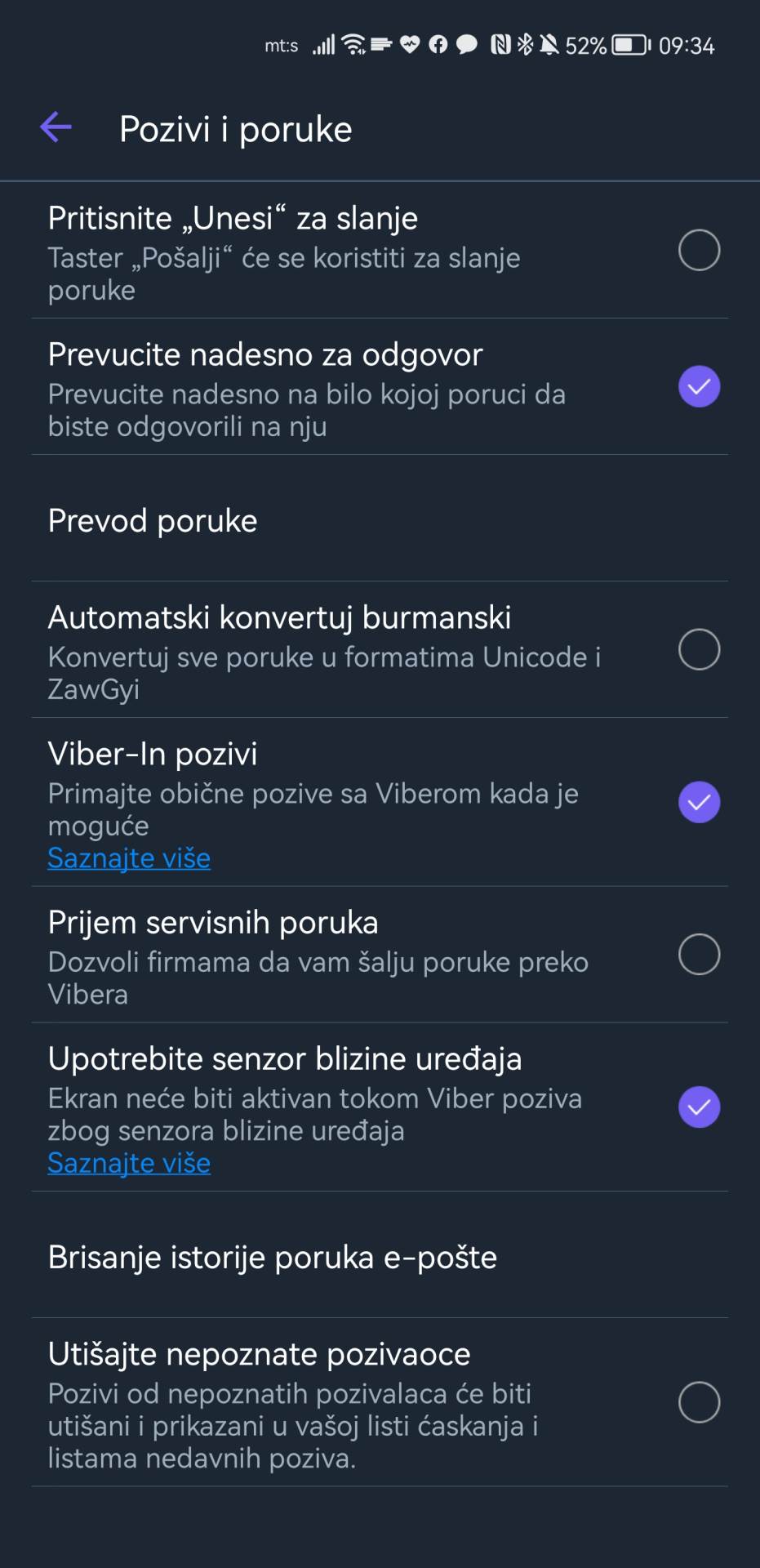Open "Saznajte više" under Viber-In pozivi

tap(128, 858)
